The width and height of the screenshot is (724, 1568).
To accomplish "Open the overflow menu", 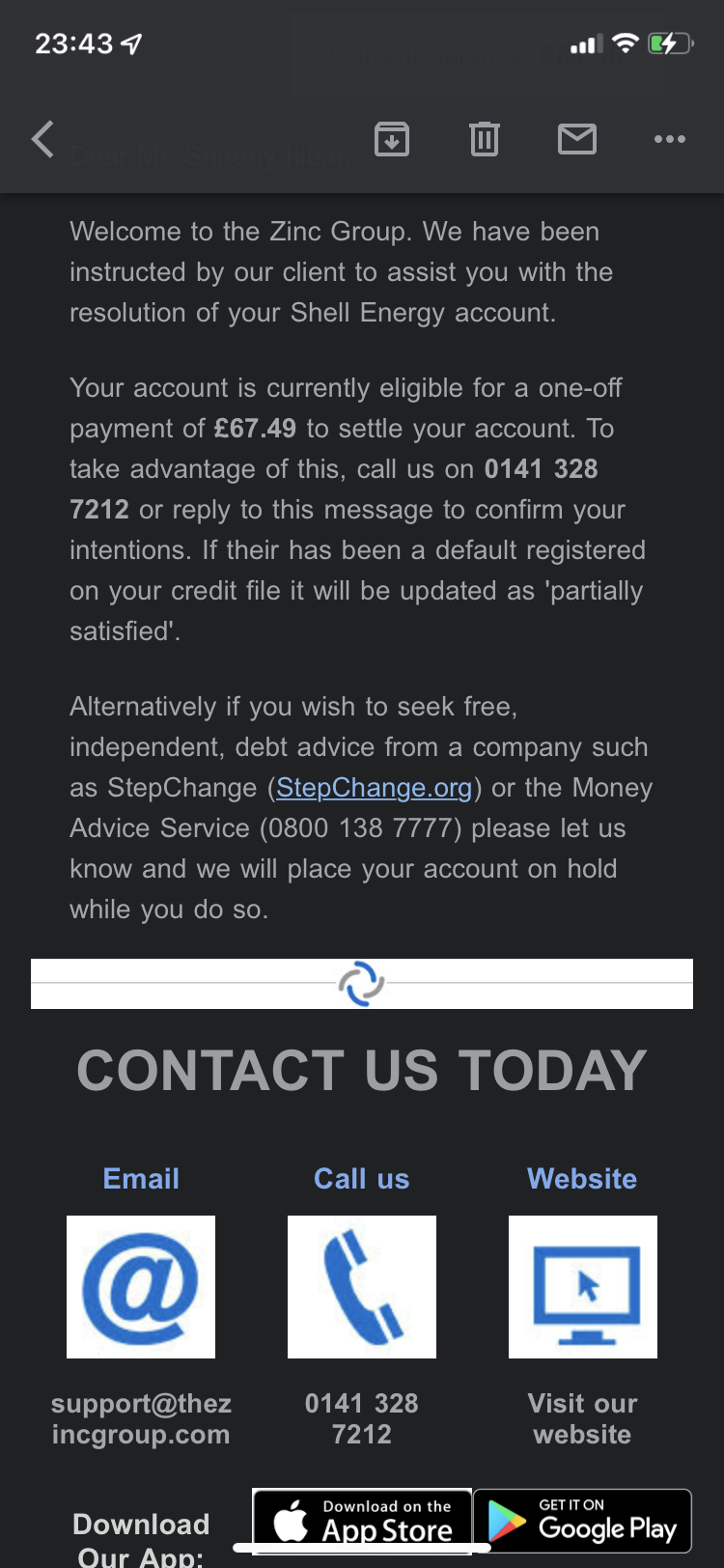I will tap(669, 140).
